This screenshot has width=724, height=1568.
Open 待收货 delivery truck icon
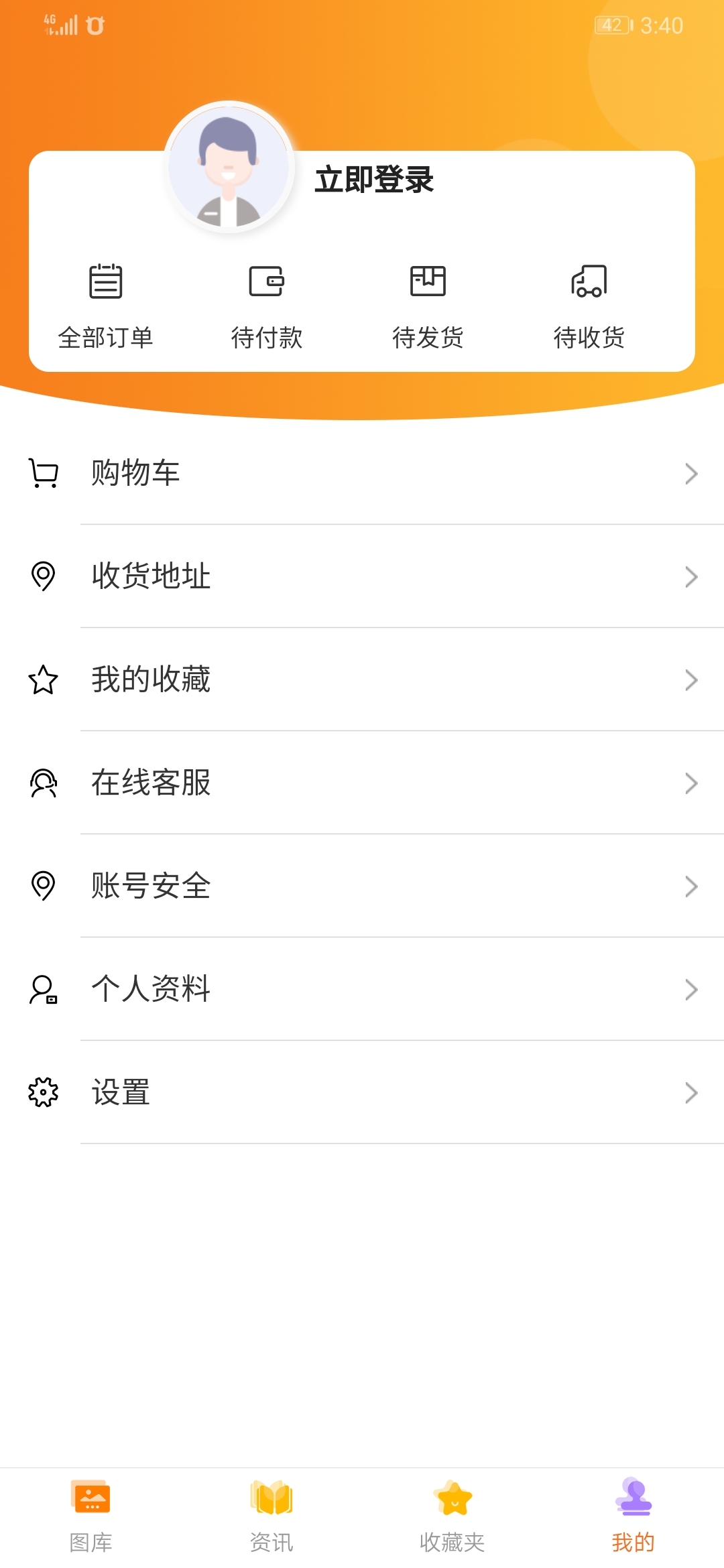[588, 281]
